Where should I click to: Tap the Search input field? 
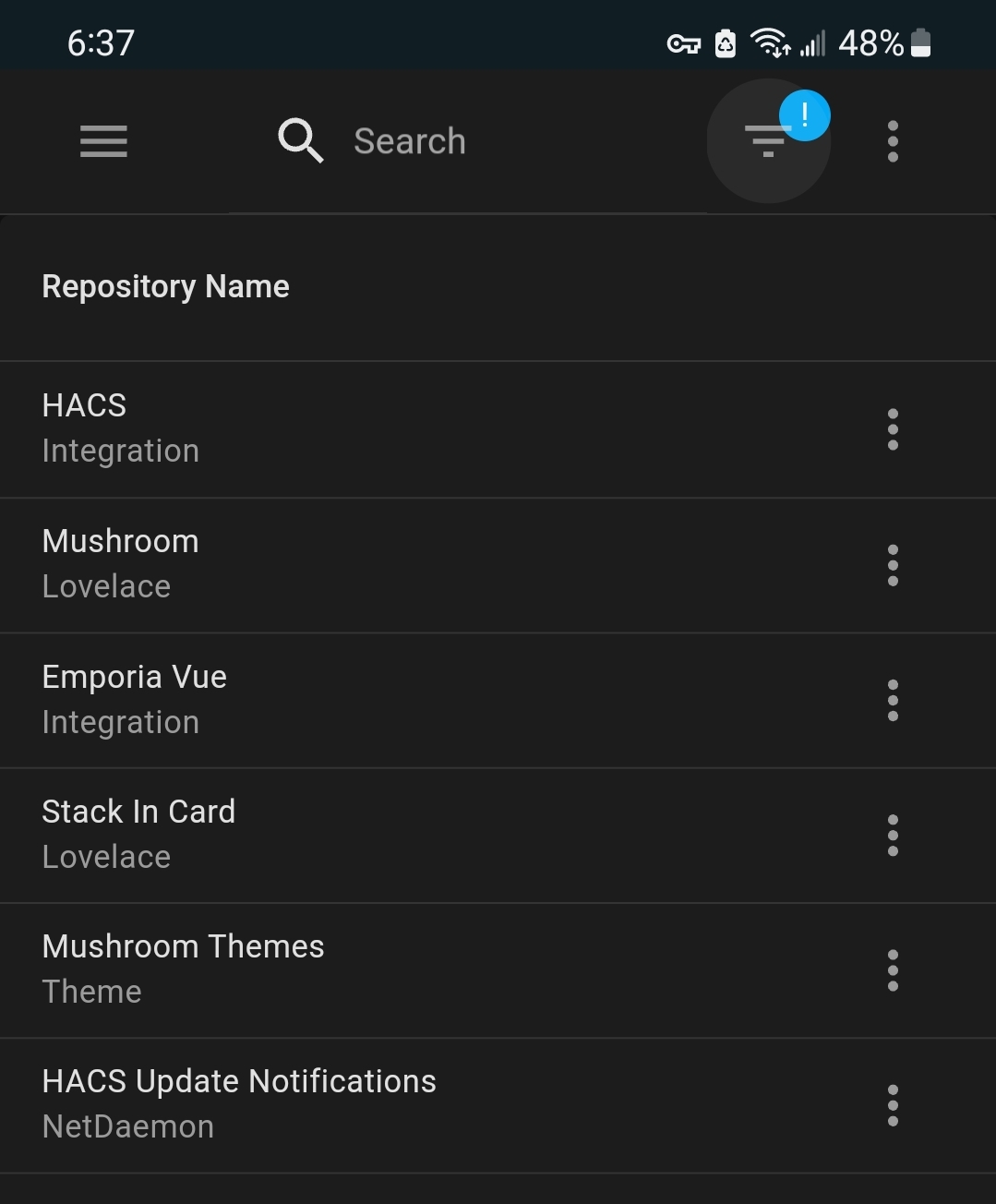409,140
